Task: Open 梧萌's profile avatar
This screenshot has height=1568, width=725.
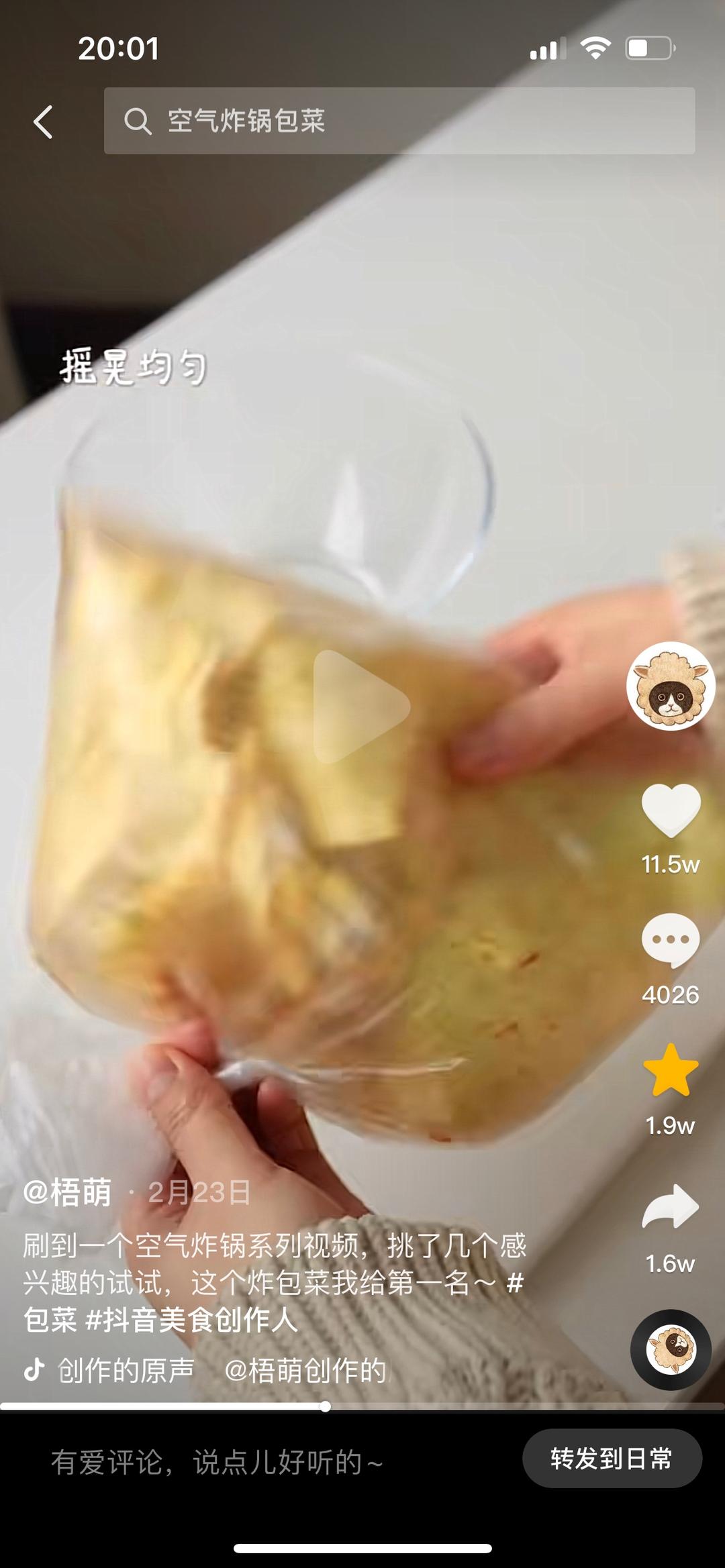Action: point(670,686)
